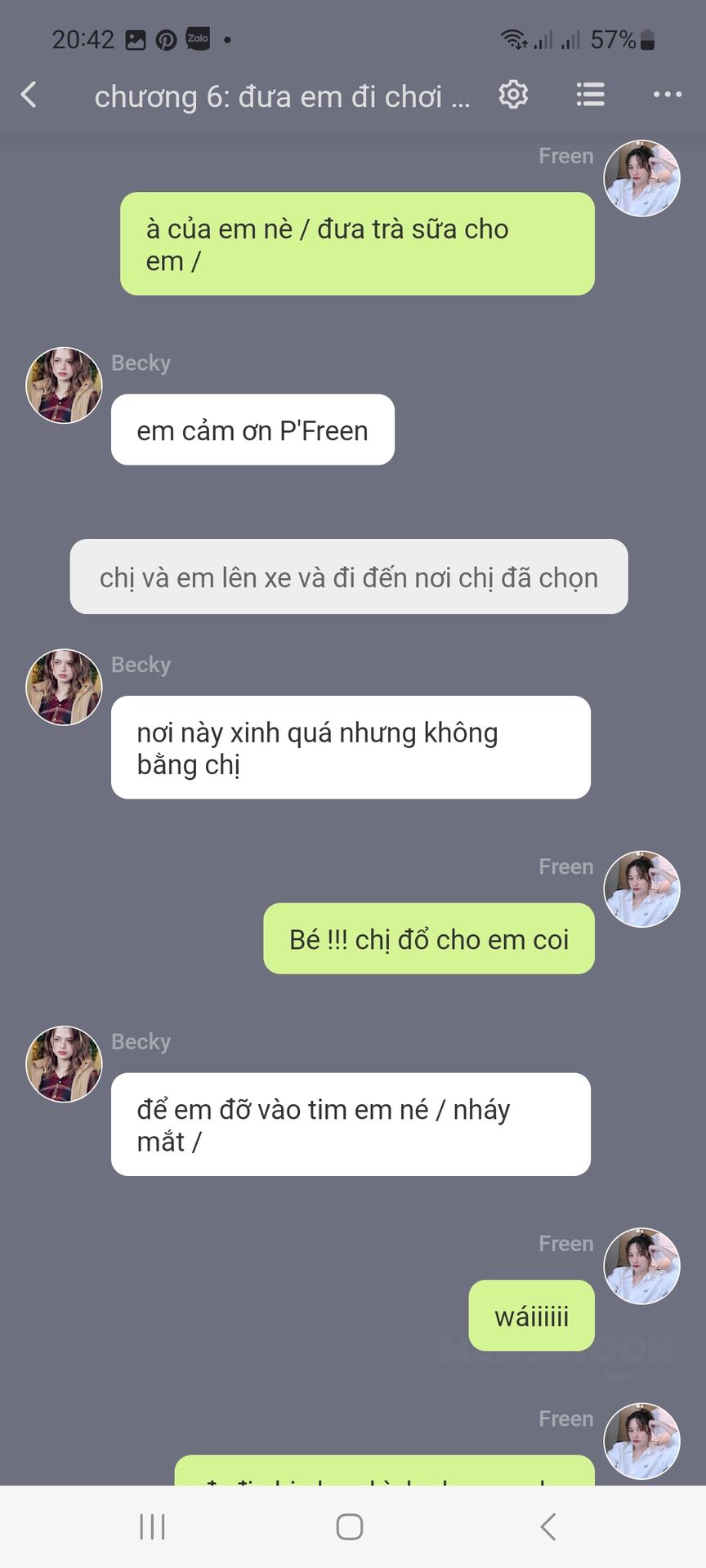Go back from chapter 6
This screenshot has width=706, height=1568.
[29, 95]
